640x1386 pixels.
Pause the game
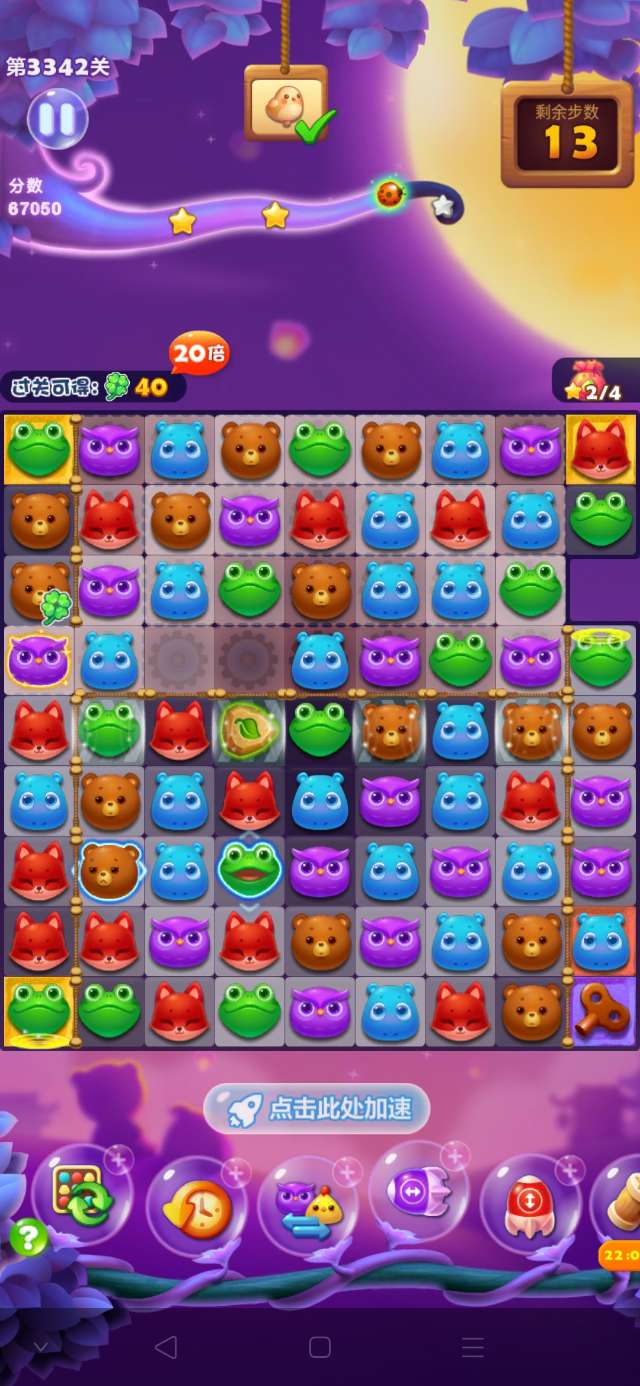coord(57,119)
